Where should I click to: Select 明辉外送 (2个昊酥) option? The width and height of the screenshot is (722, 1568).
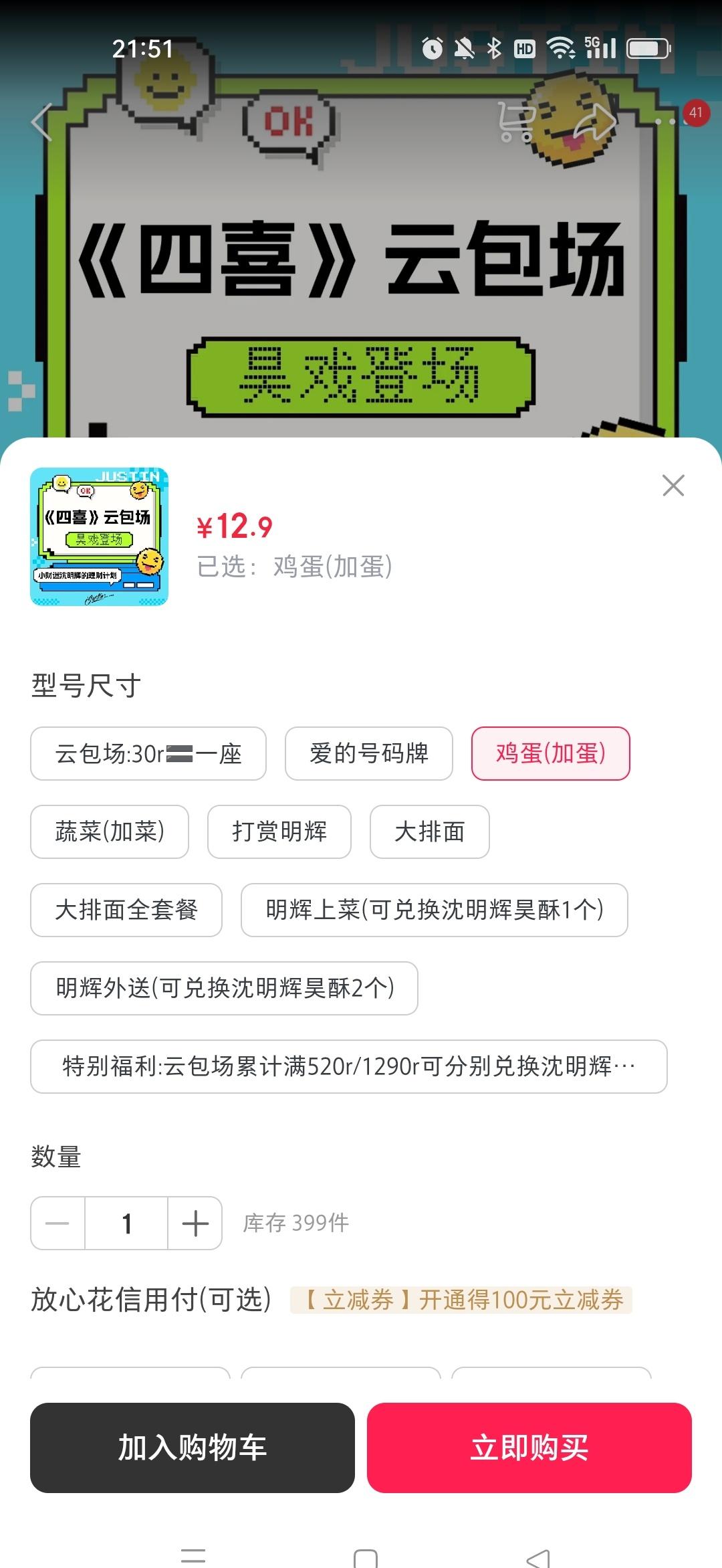coord(224,989)
